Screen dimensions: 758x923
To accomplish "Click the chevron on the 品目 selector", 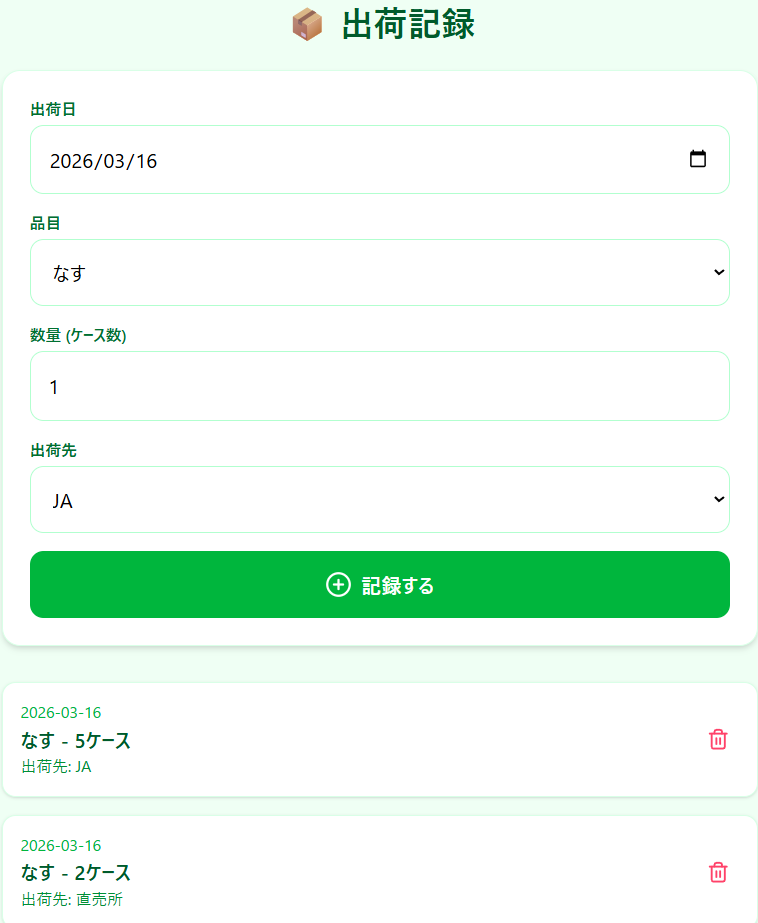I will coord(717,272).
